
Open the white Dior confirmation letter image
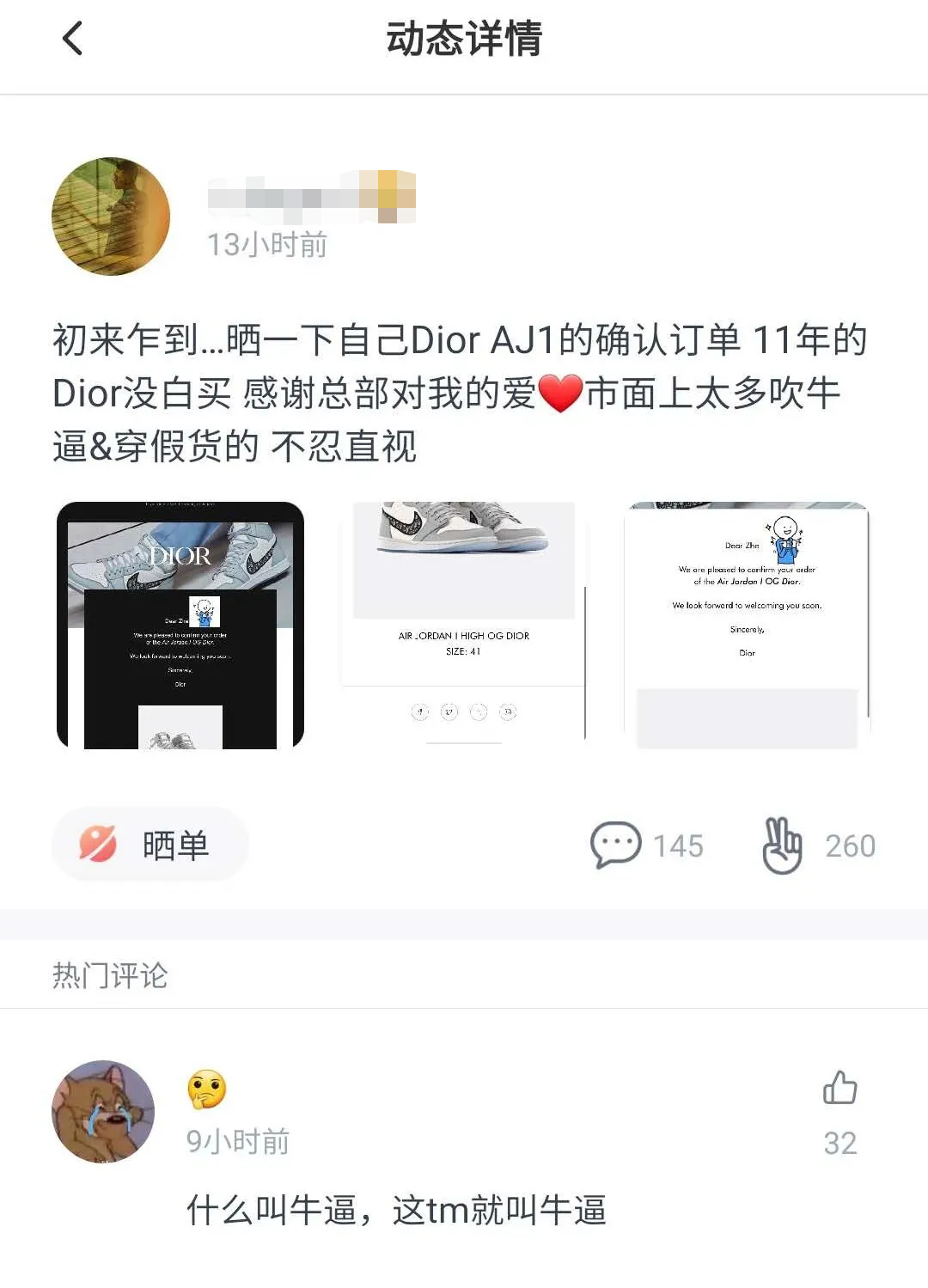(x=747, y=625)
